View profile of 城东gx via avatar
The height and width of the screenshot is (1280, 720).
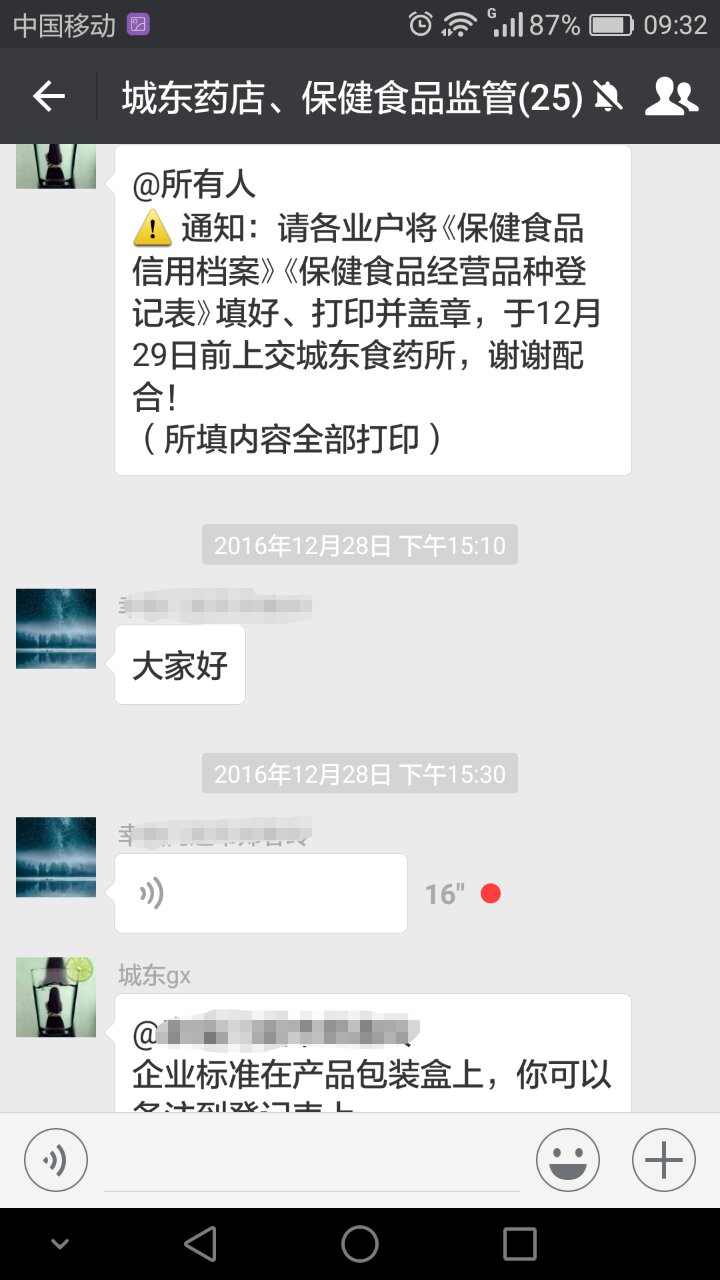56,996
